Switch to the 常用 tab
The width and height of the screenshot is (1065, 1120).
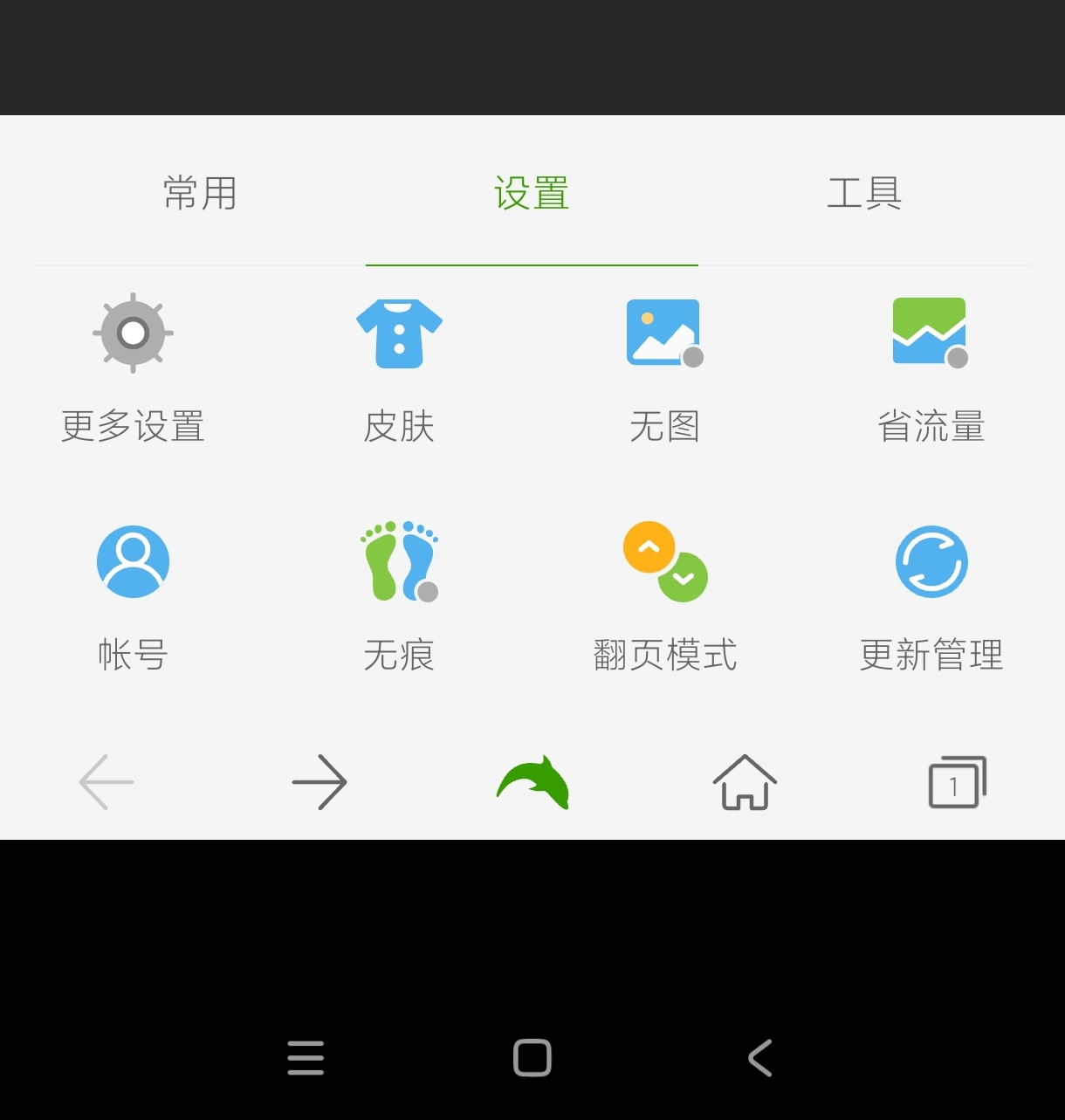(x=200, y=192)
